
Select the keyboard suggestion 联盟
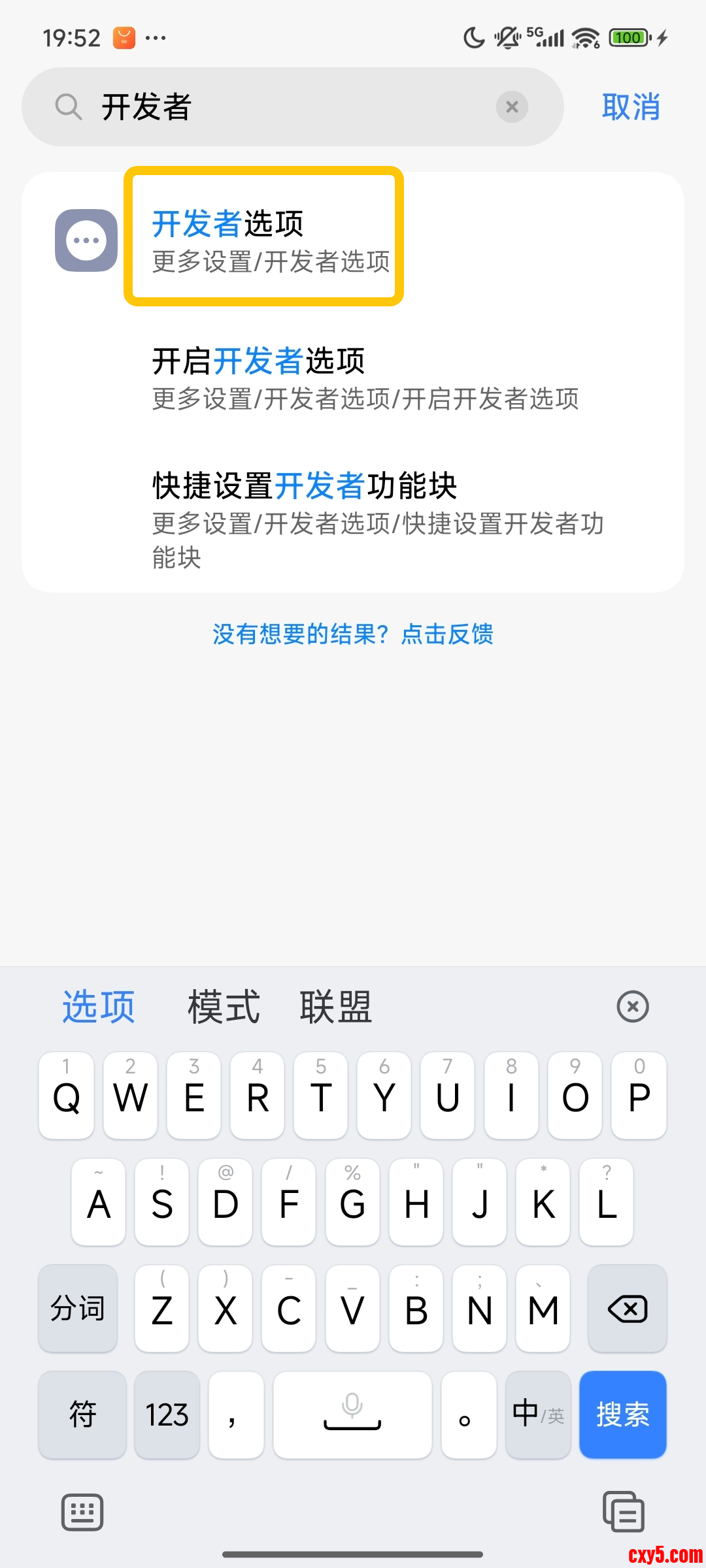pyautogui.click(x=336, y=1006)
